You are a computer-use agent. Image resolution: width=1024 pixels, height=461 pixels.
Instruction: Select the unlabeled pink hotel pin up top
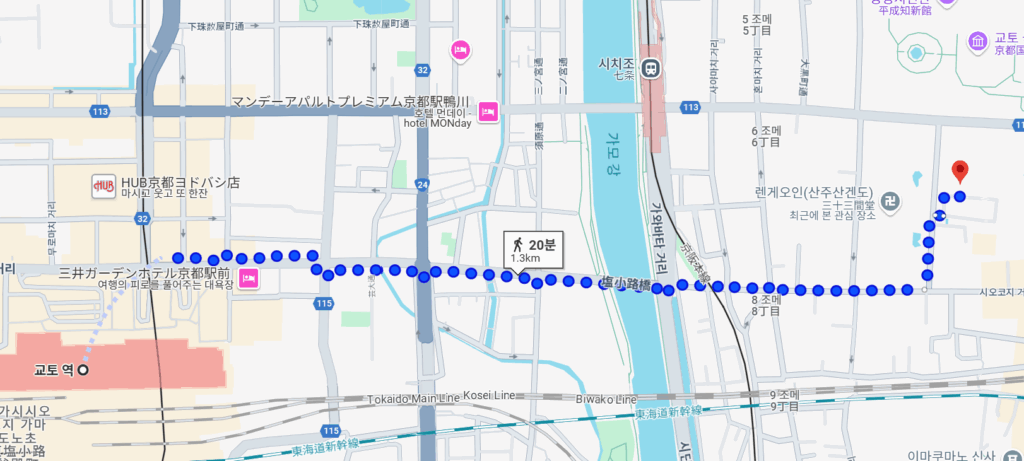tap(460, 49)
